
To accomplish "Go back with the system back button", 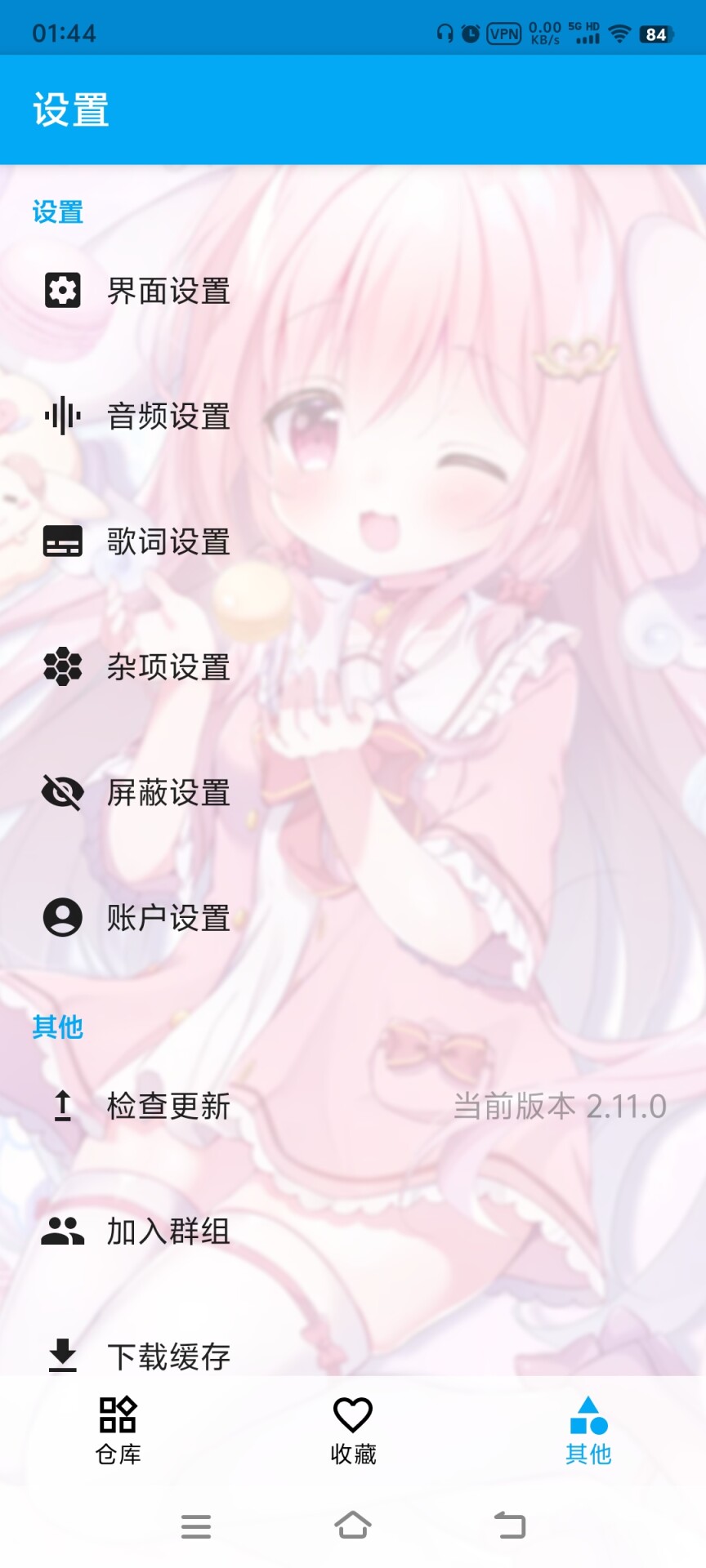I will pos(510,1526).
